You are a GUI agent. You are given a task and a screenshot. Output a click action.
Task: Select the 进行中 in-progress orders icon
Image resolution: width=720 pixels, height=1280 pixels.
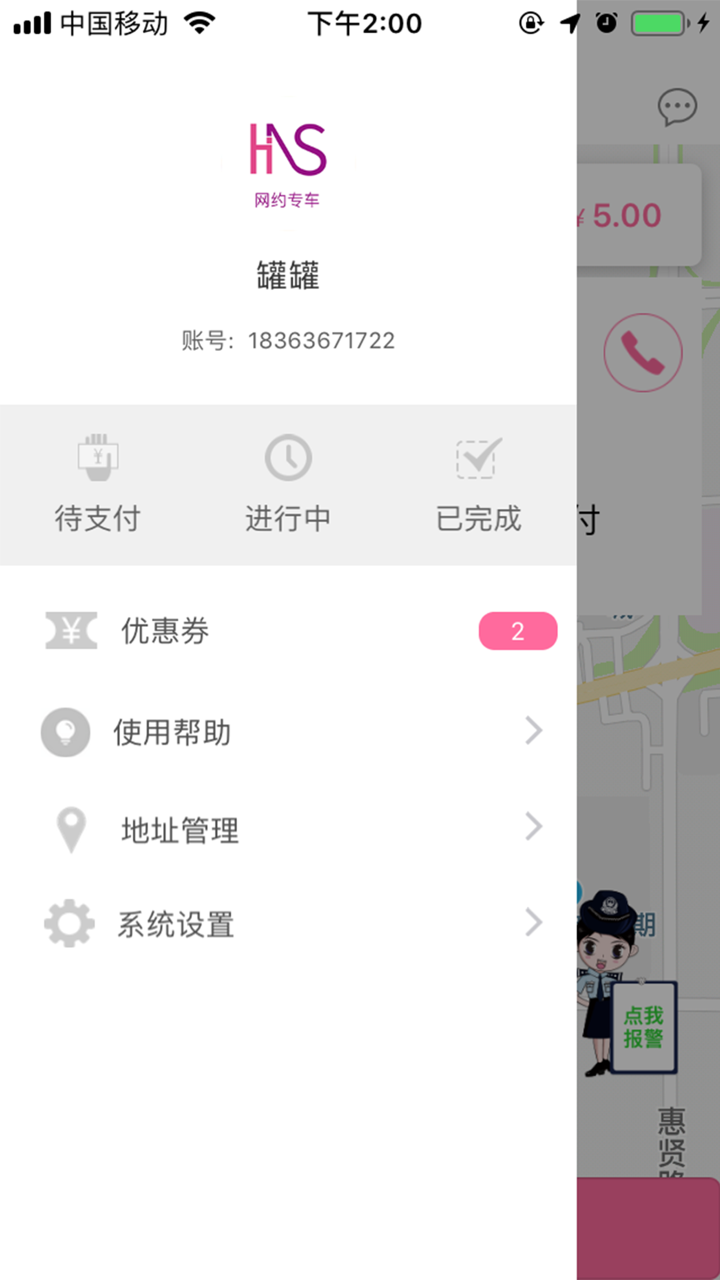[x=287, y=458]
